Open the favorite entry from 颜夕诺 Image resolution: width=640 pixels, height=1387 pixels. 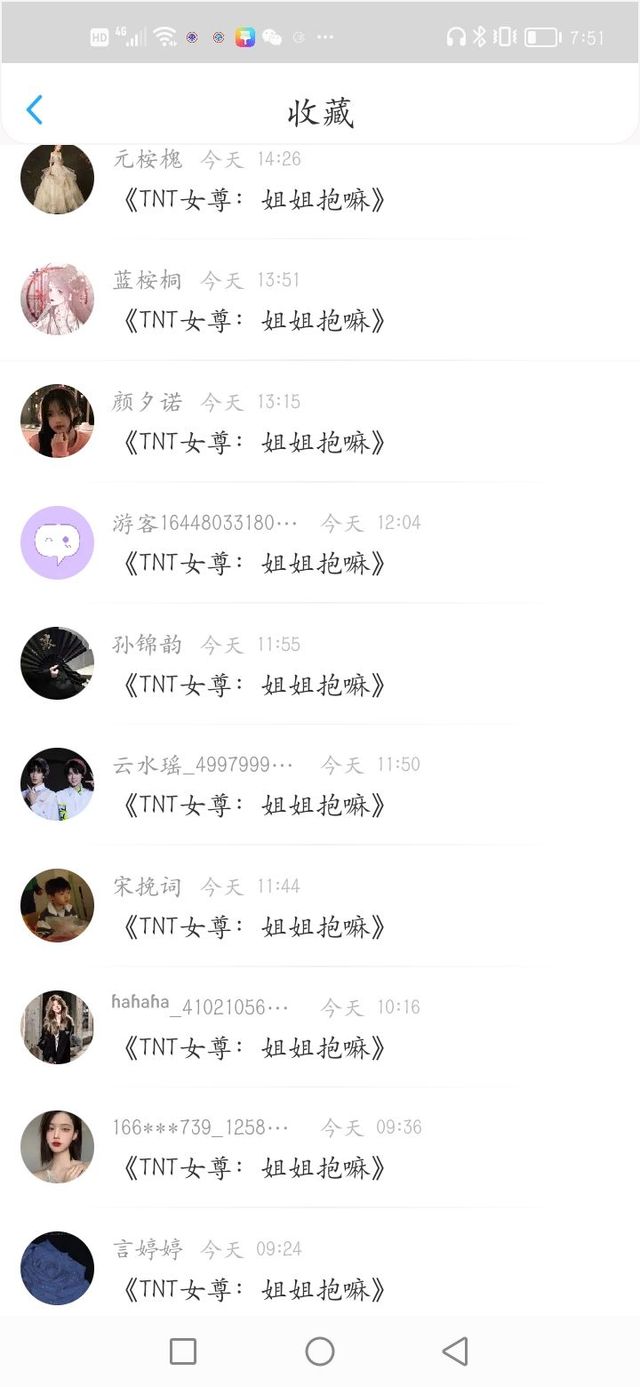pos(320,421)
